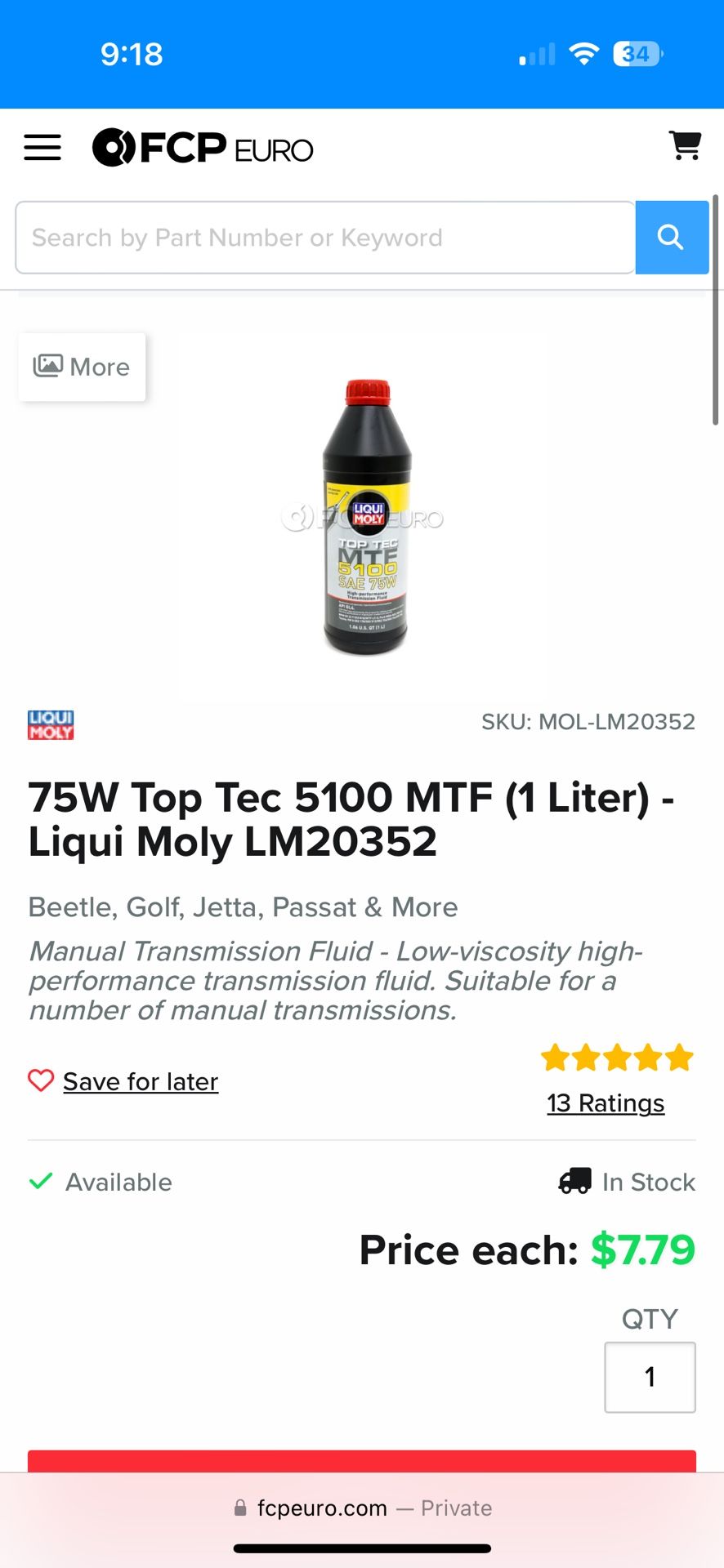This screenshot has width=724, height=1568.
Task: Click the battery indicator showing 34
Action: (636, 53)
